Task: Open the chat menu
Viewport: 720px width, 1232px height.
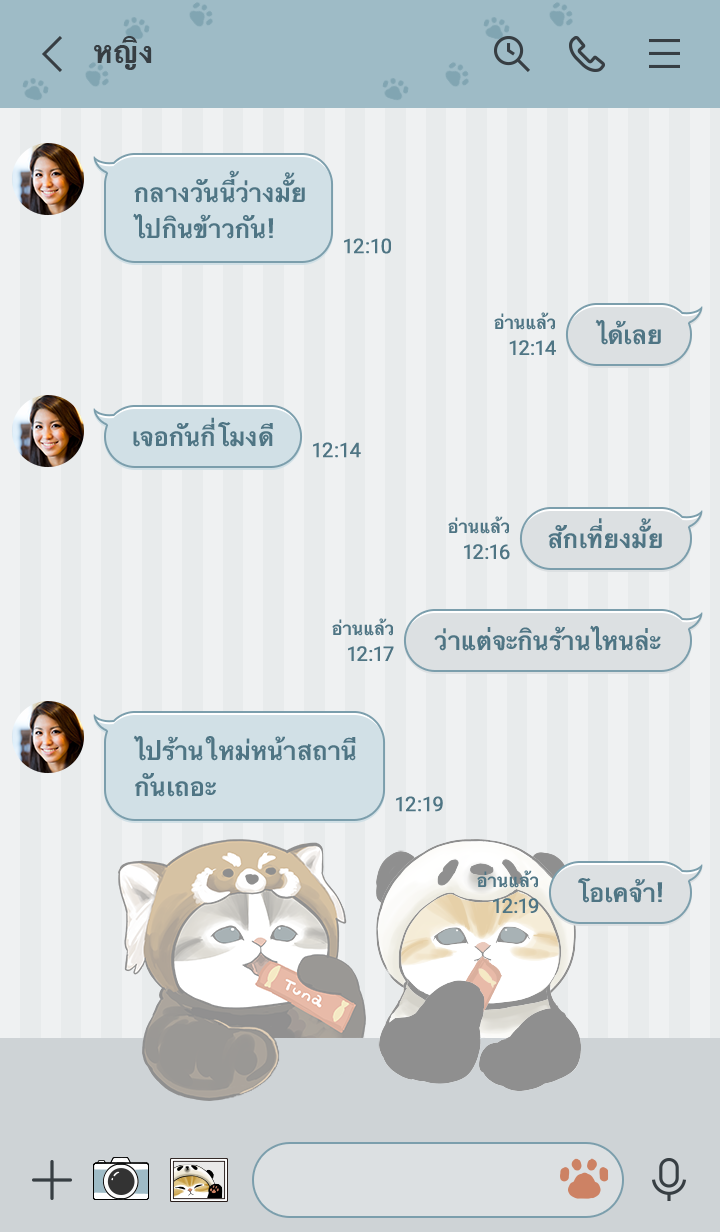Action: [664, 54]
